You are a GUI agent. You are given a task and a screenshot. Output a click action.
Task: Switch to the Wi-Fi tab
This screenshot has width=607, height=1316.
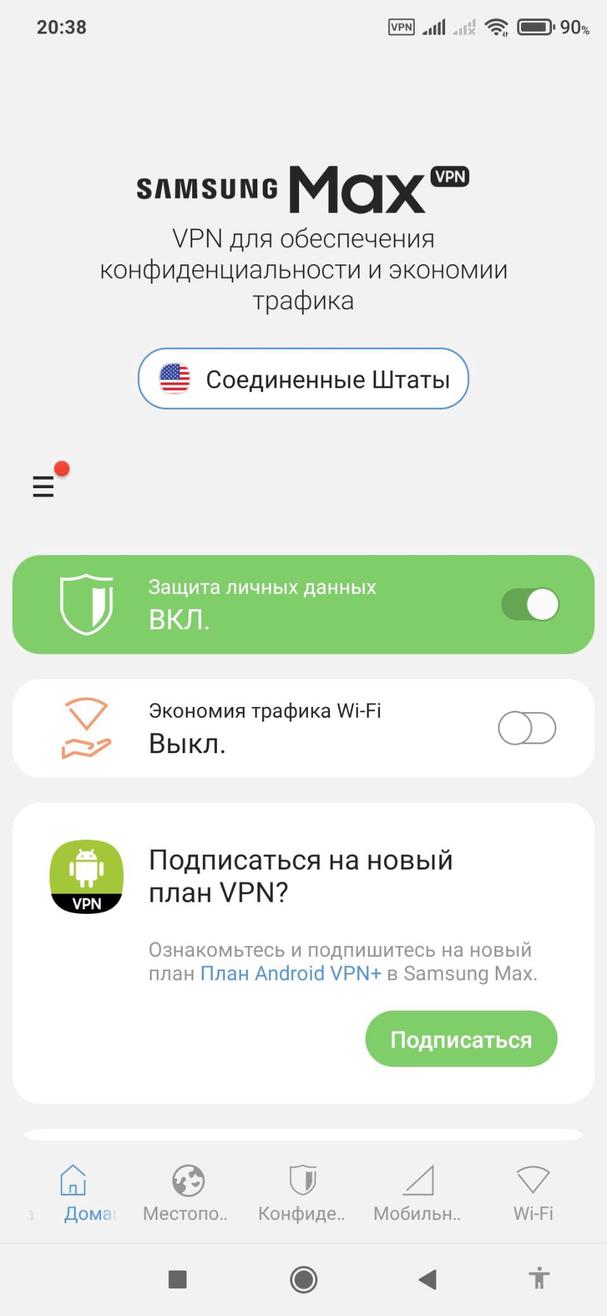coord(533,1192)
